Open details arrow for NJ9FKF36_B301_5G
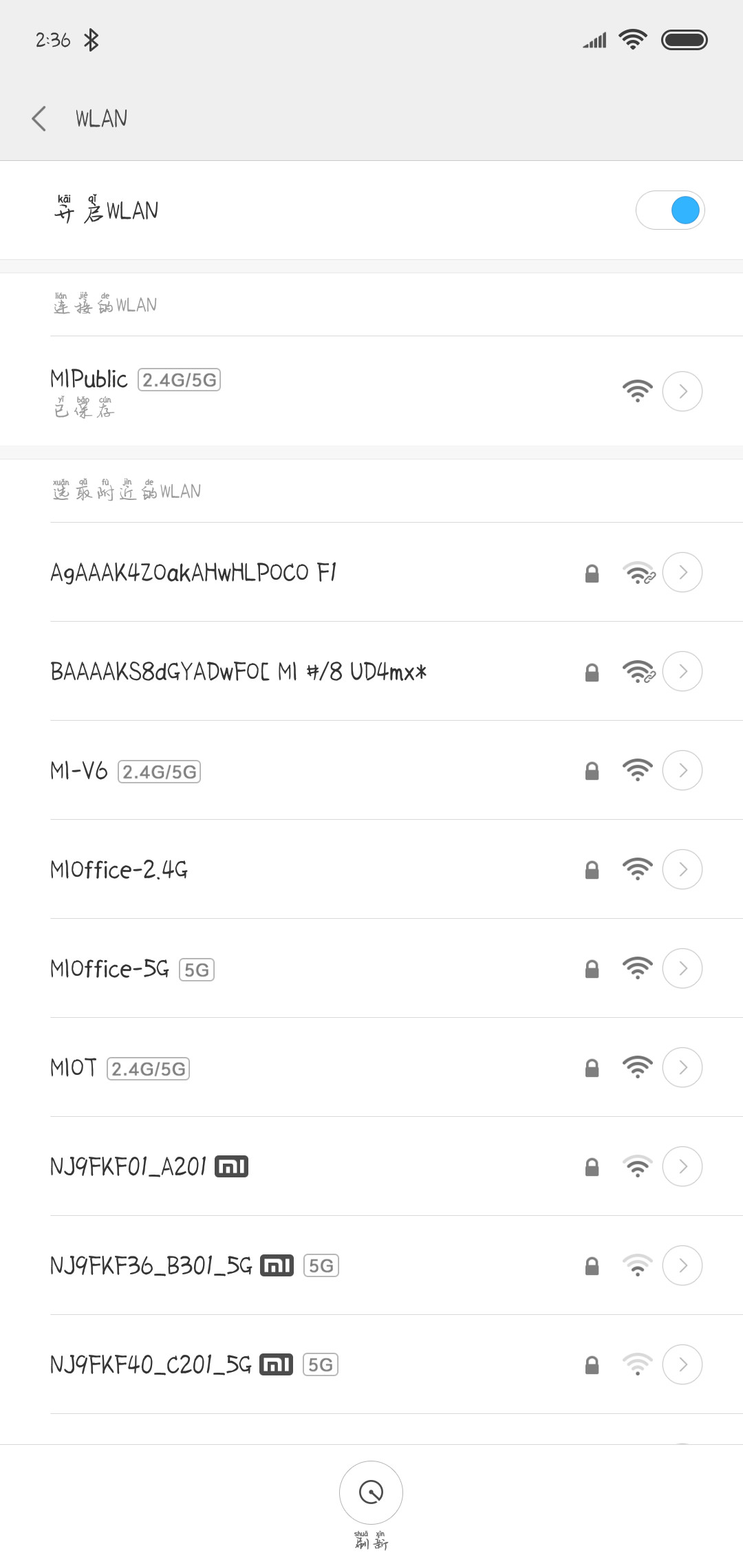 tap(682, 1265)
